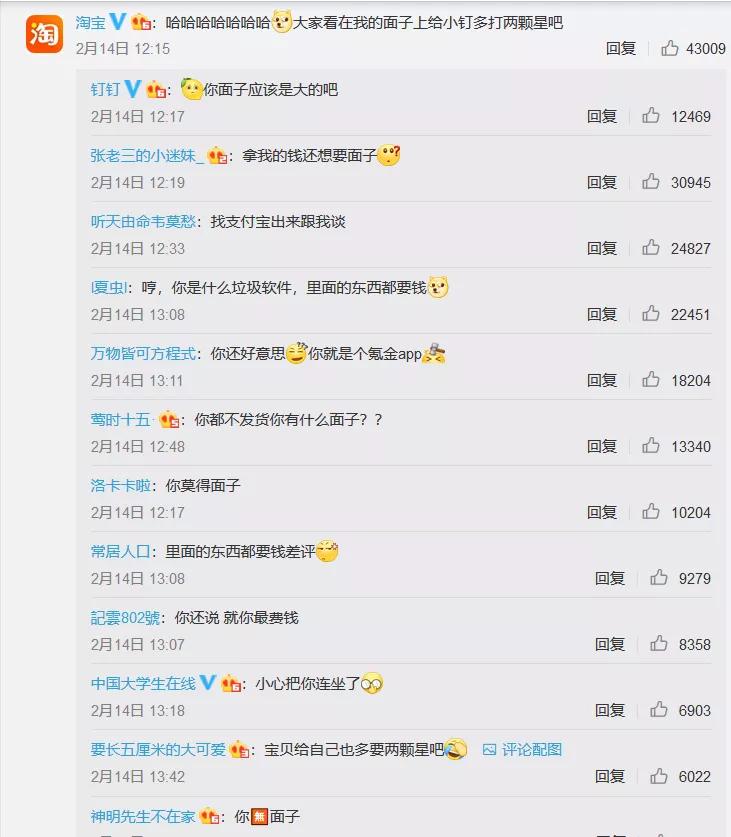Reply to 記雲802號's comment
Image resolution: width=731 pixels, height=837 pixels.
(610, 644)
